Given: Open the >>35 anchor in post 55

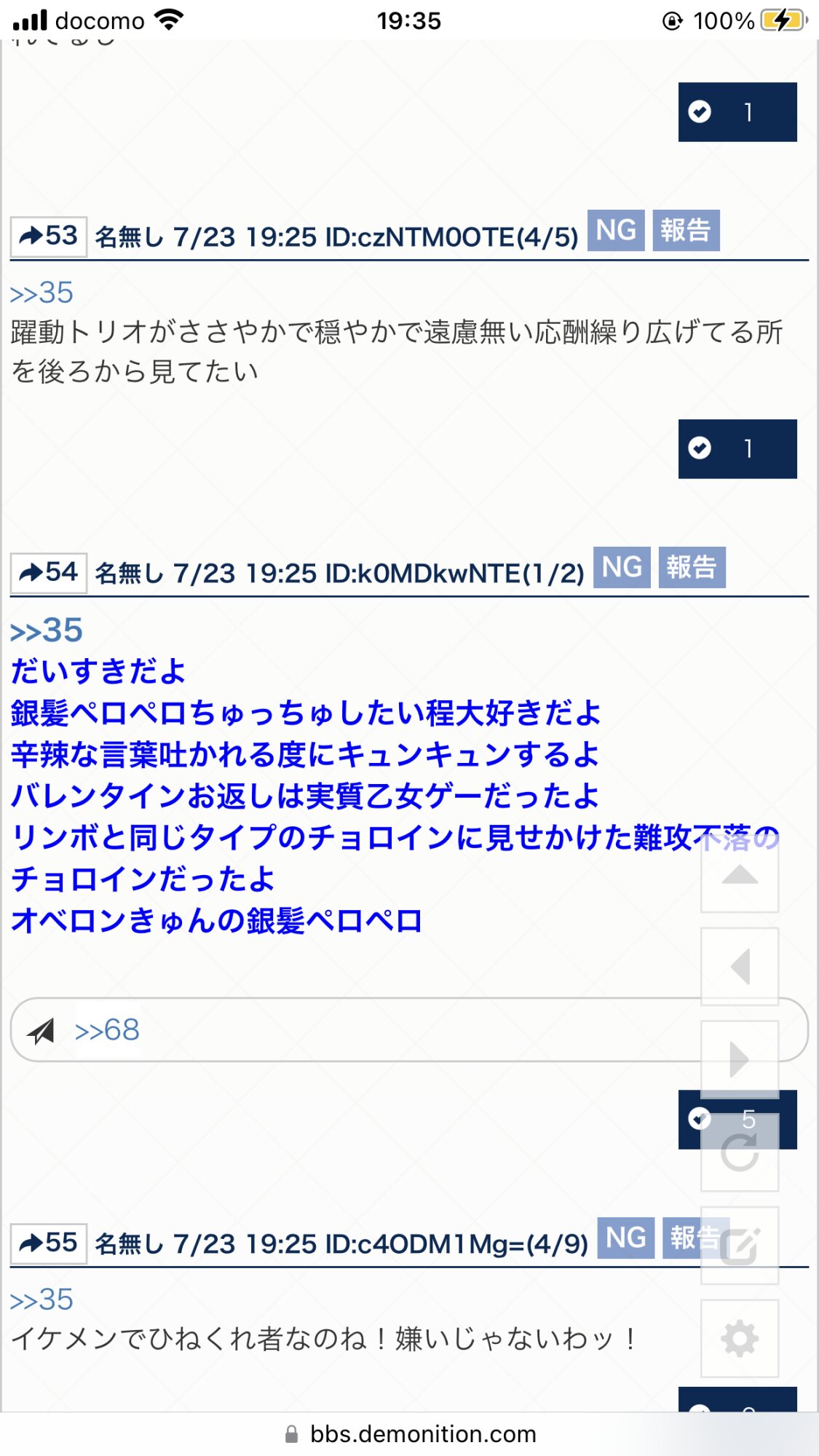Looking at the screenshot, I should pos(41,1299).
